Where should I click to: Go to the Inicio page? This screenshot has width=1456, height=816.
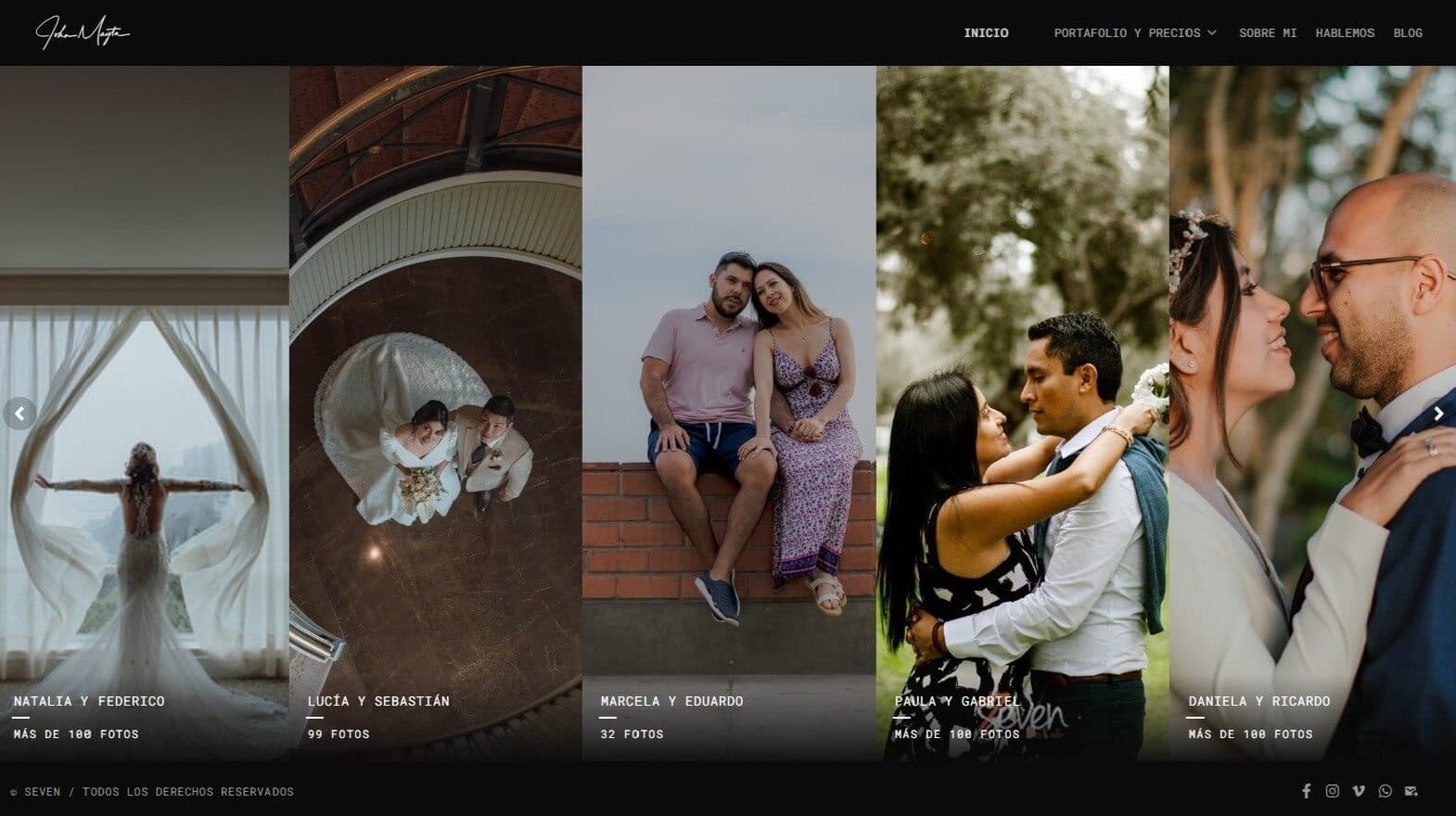985,32
